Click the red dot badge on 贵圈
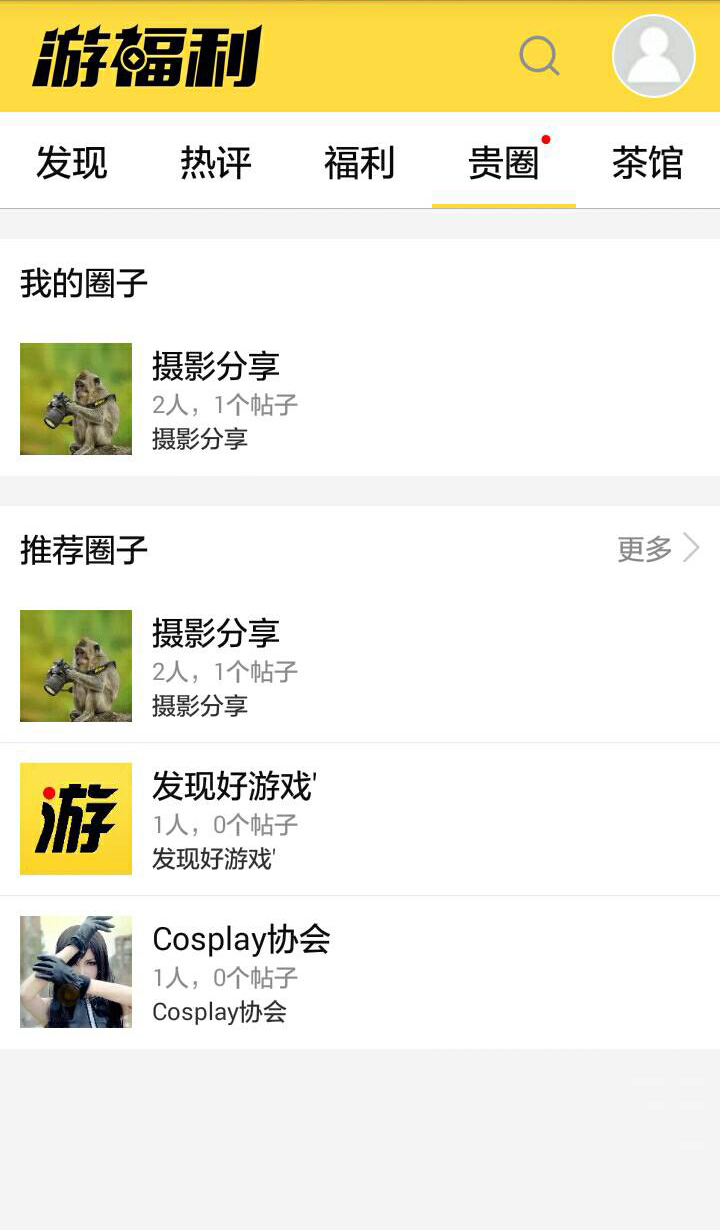The image size is (720, 1230). coord(546,141)
